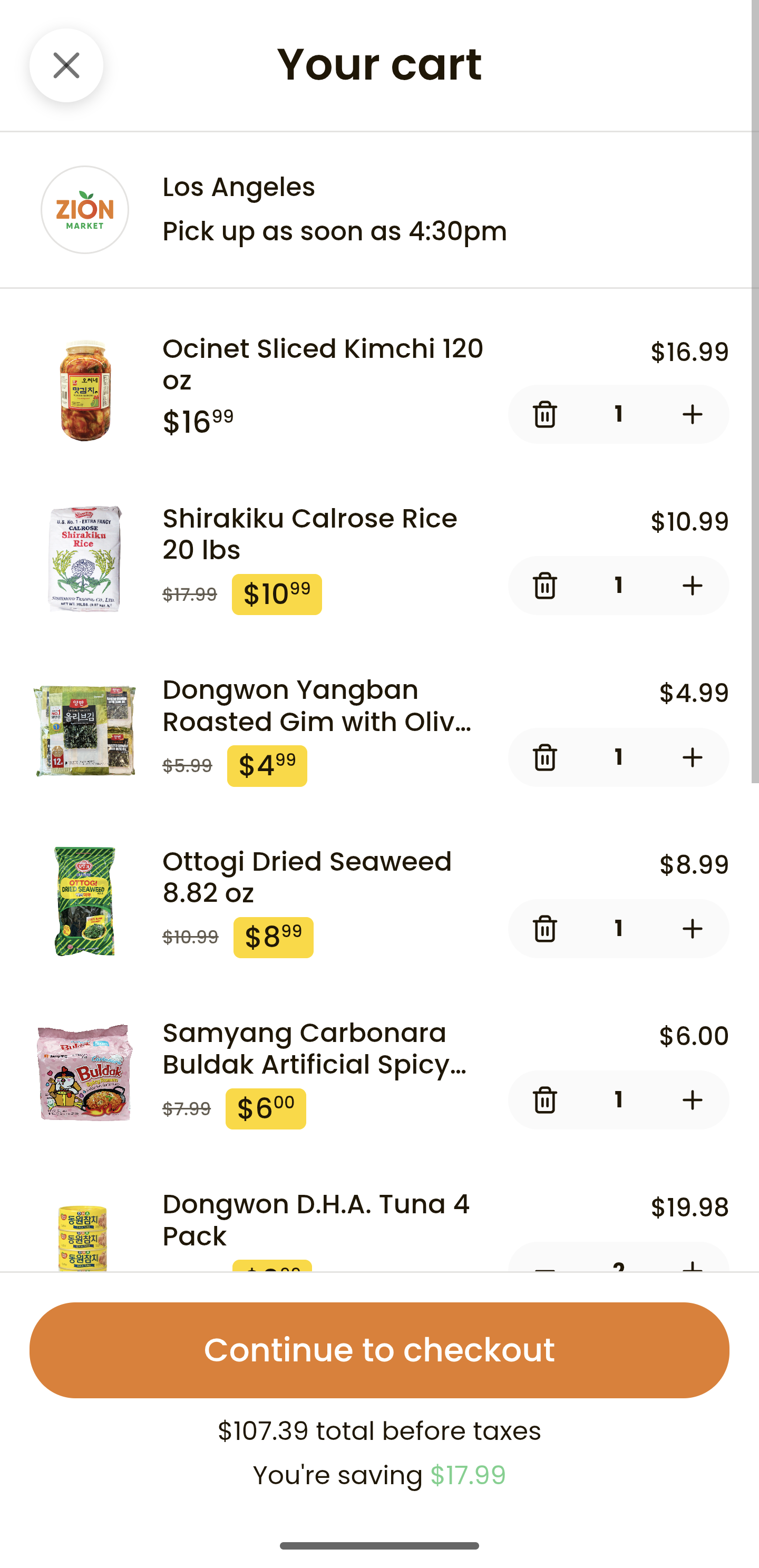This screenshot has width=759, height=1568.
Task: Remove Samyang Carbonara Buldak via trash icon
Action: [x=545, y=1100]
